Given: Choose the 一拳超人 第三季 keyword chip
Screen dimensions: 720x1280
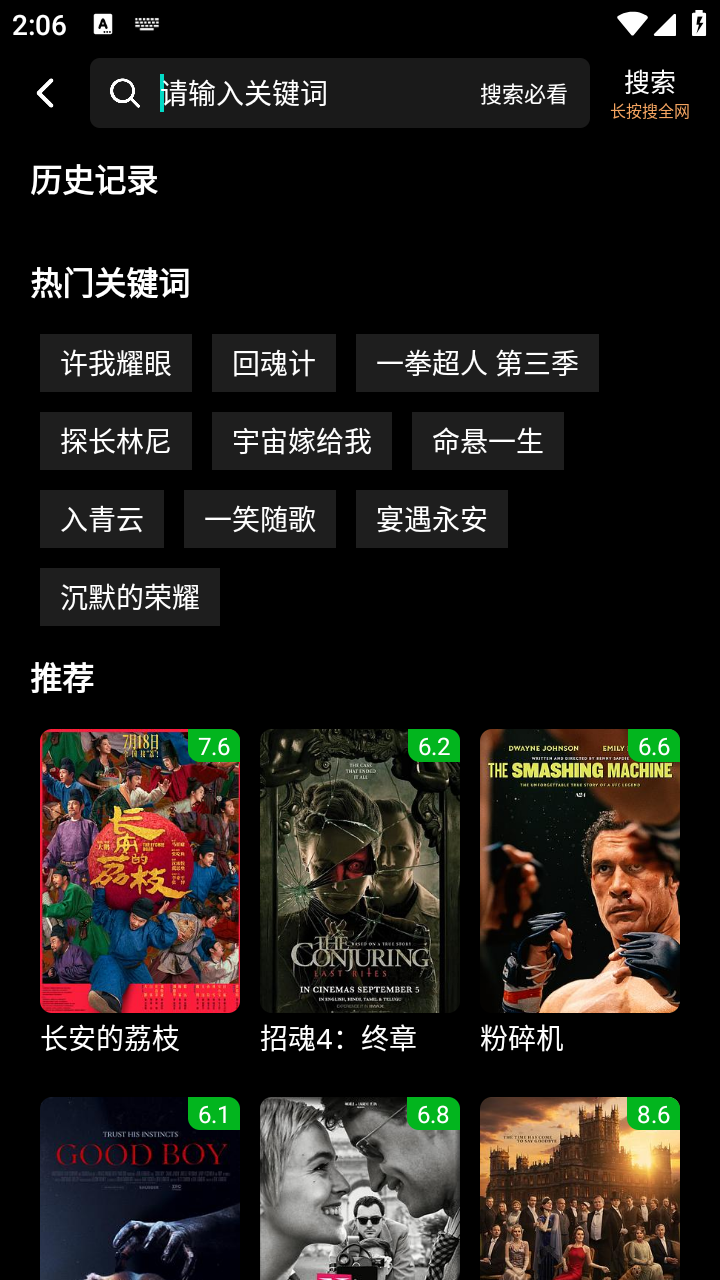Looking at the screenshot, I should (477, 363).
